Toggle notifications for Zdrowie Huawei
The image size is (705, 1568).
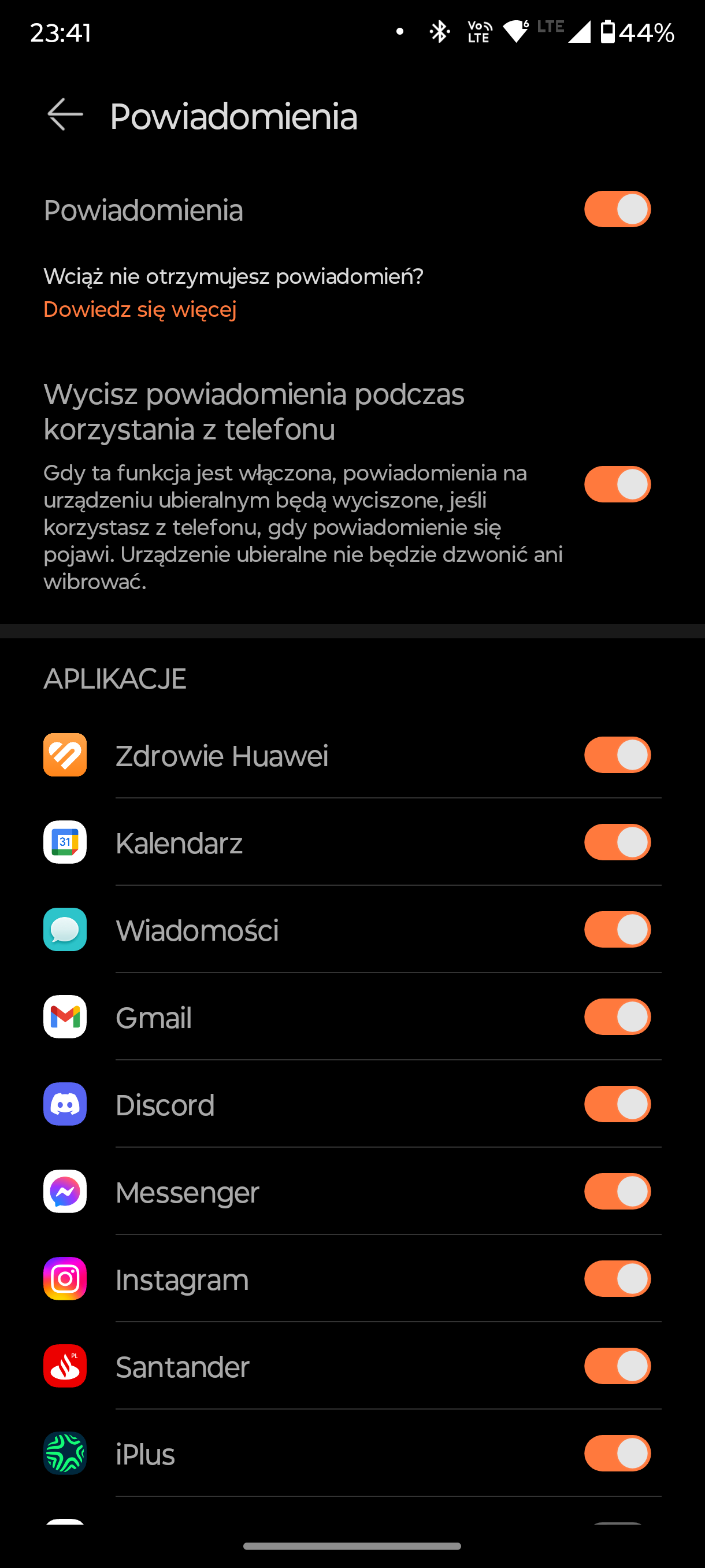(617, 755)
